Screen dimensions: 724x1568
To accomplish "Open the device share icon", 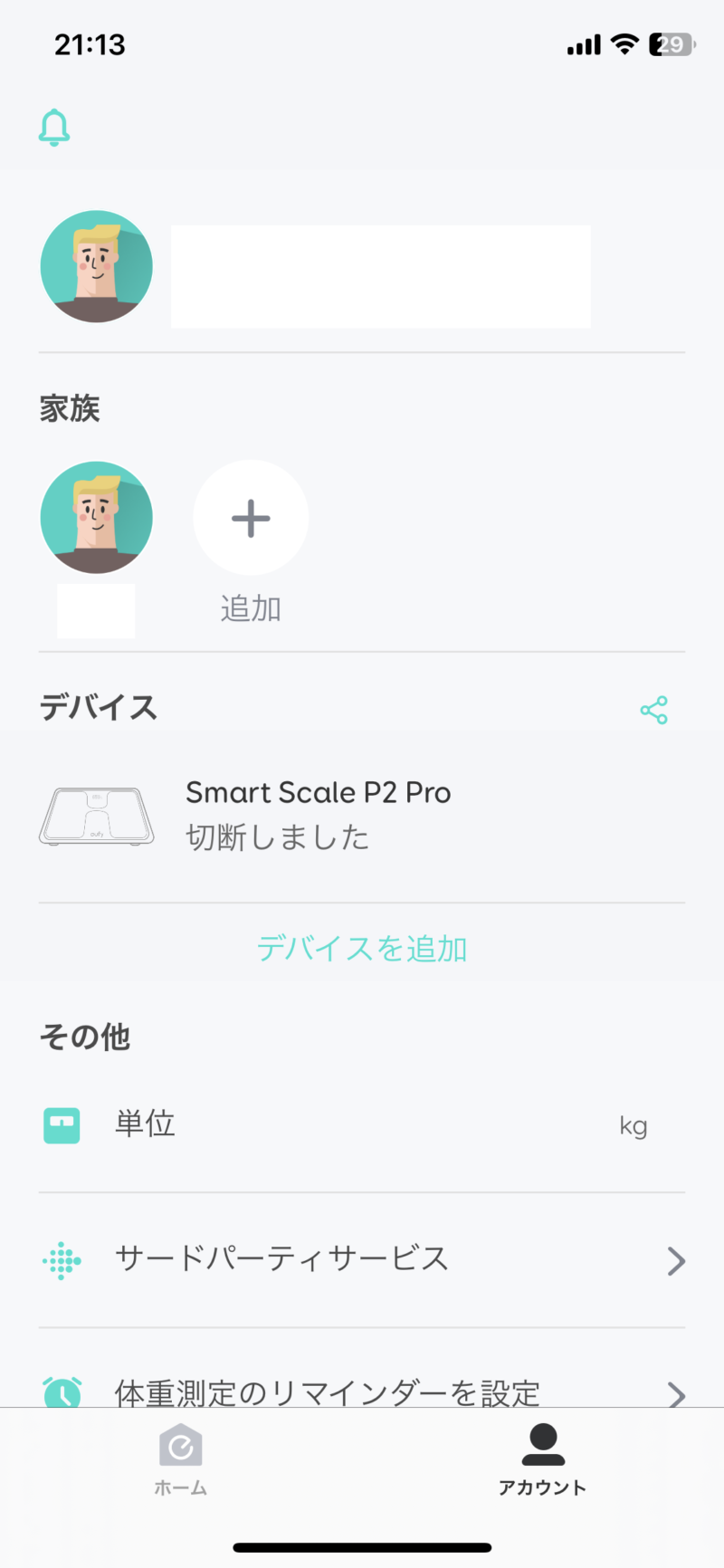I will pos(654,709).
